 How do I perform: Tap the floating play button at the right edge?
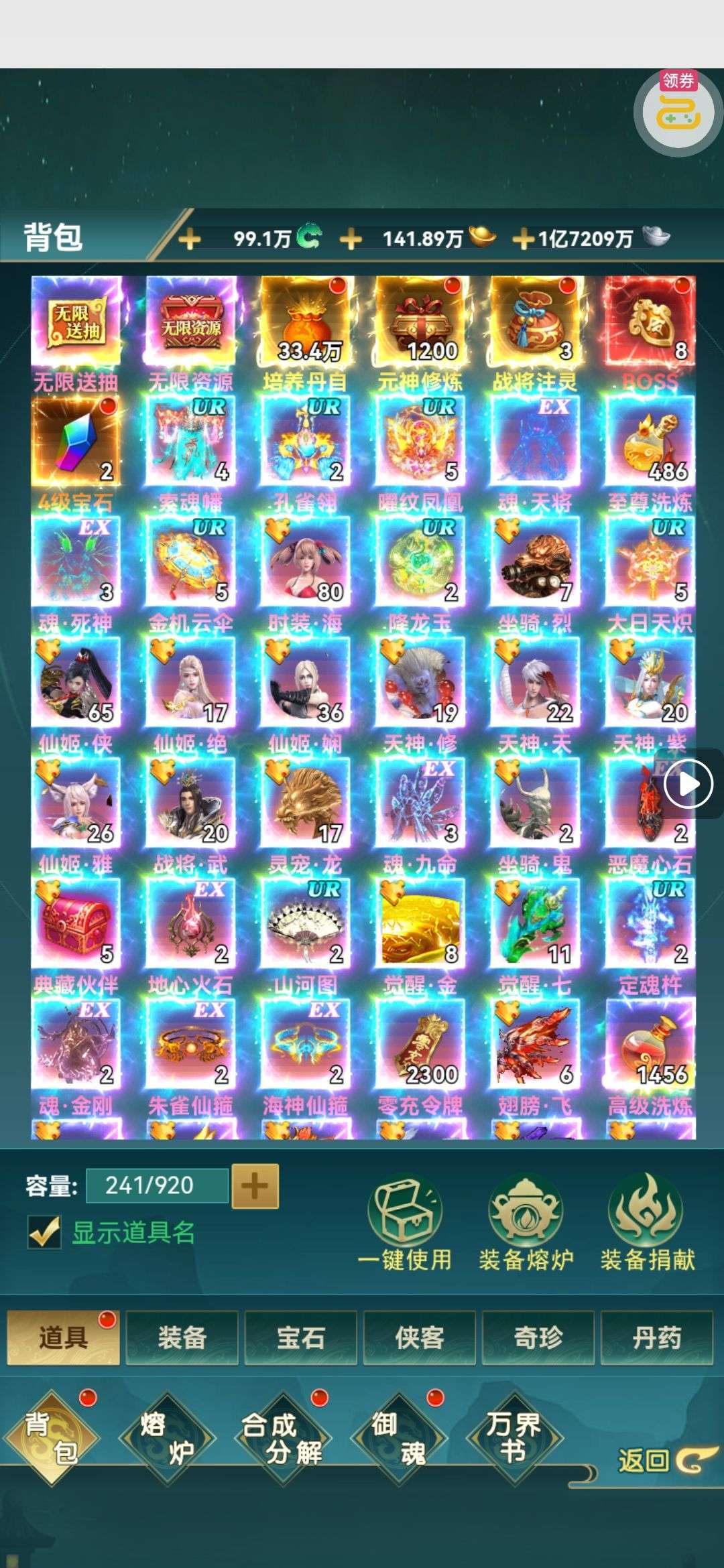coord(688,783)
